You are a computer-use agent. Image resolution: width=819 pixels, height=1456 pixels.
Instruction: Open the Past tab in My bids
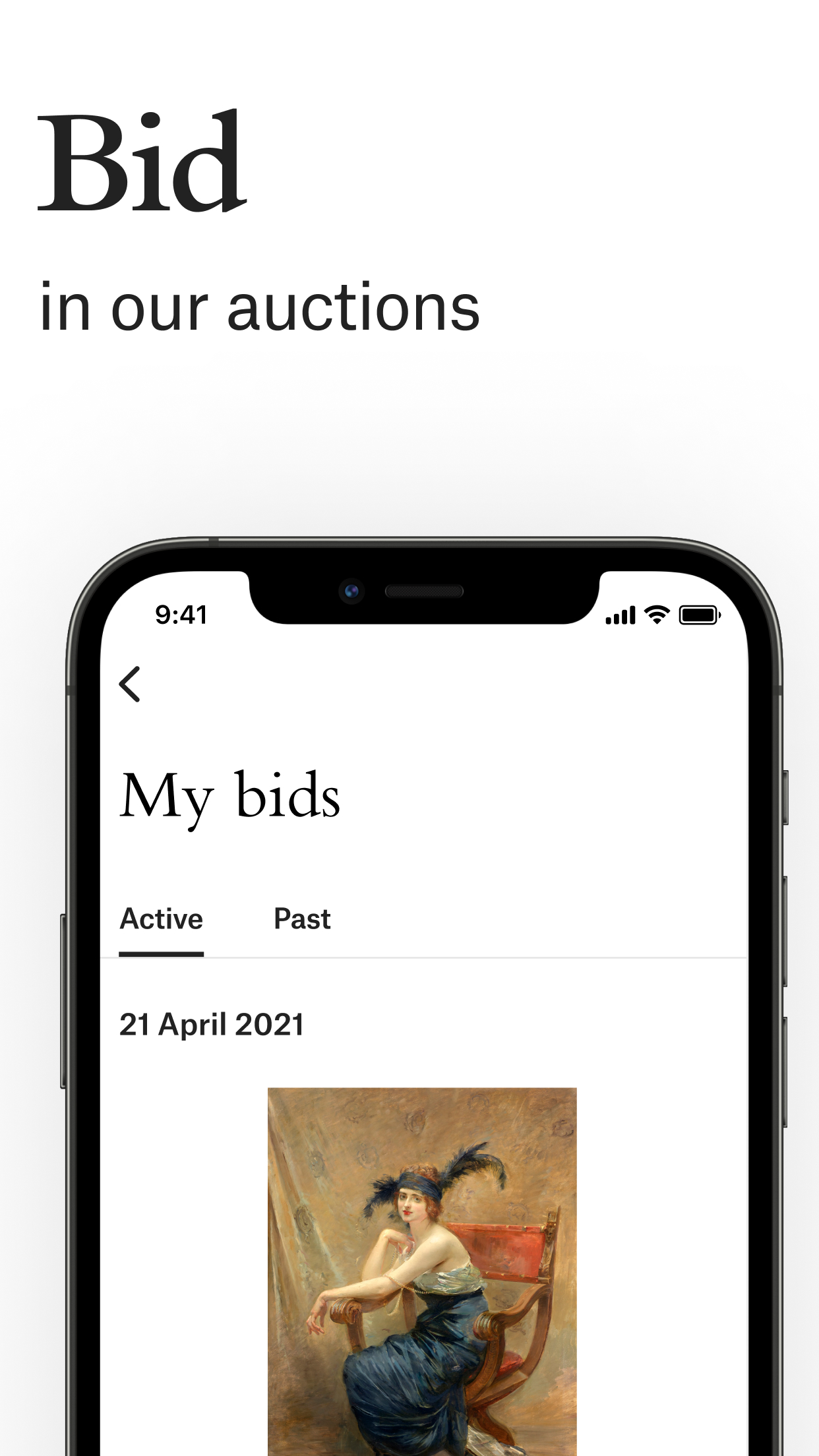click(302, 919)
